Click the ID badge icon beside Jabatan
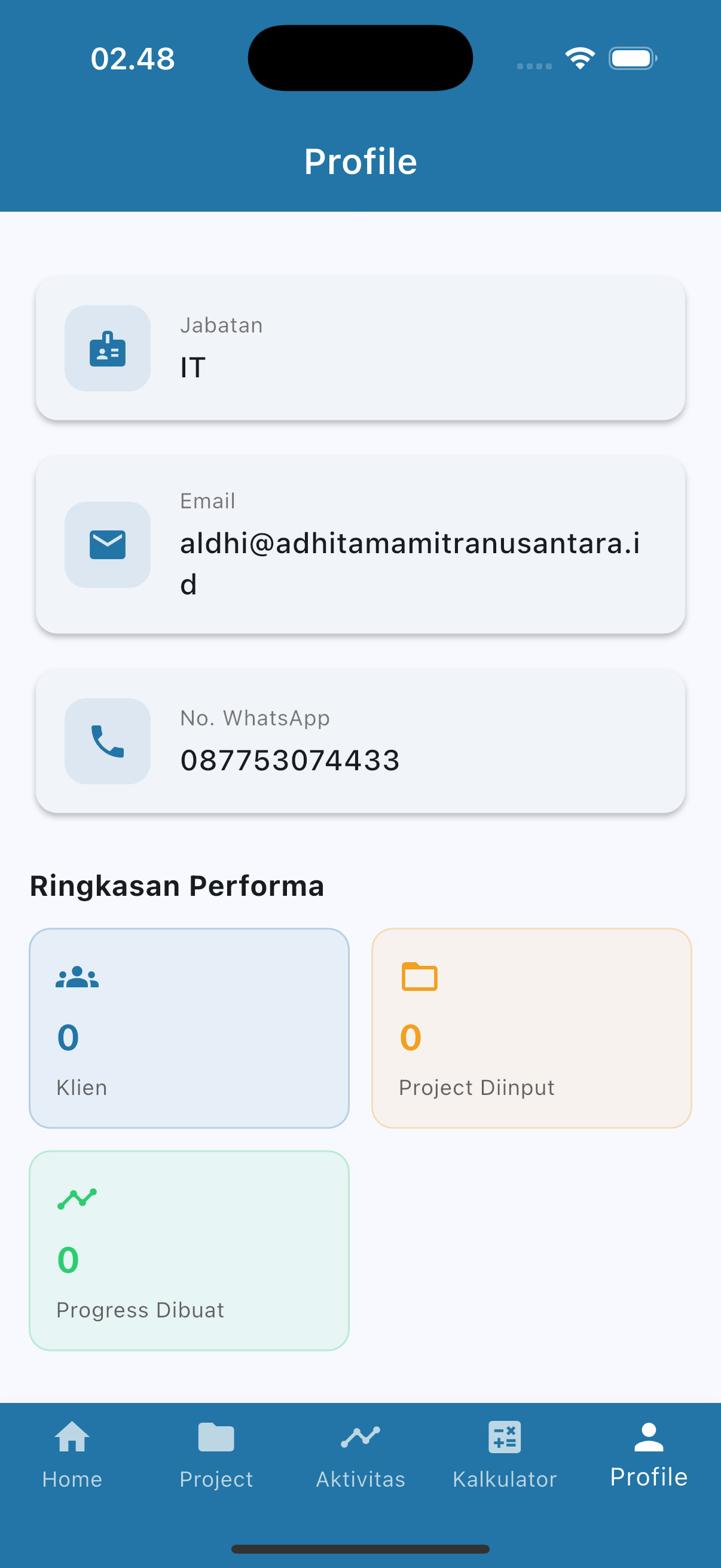Image resolution: width=721 pixels, height=1568 pixels. pos(107,348)
